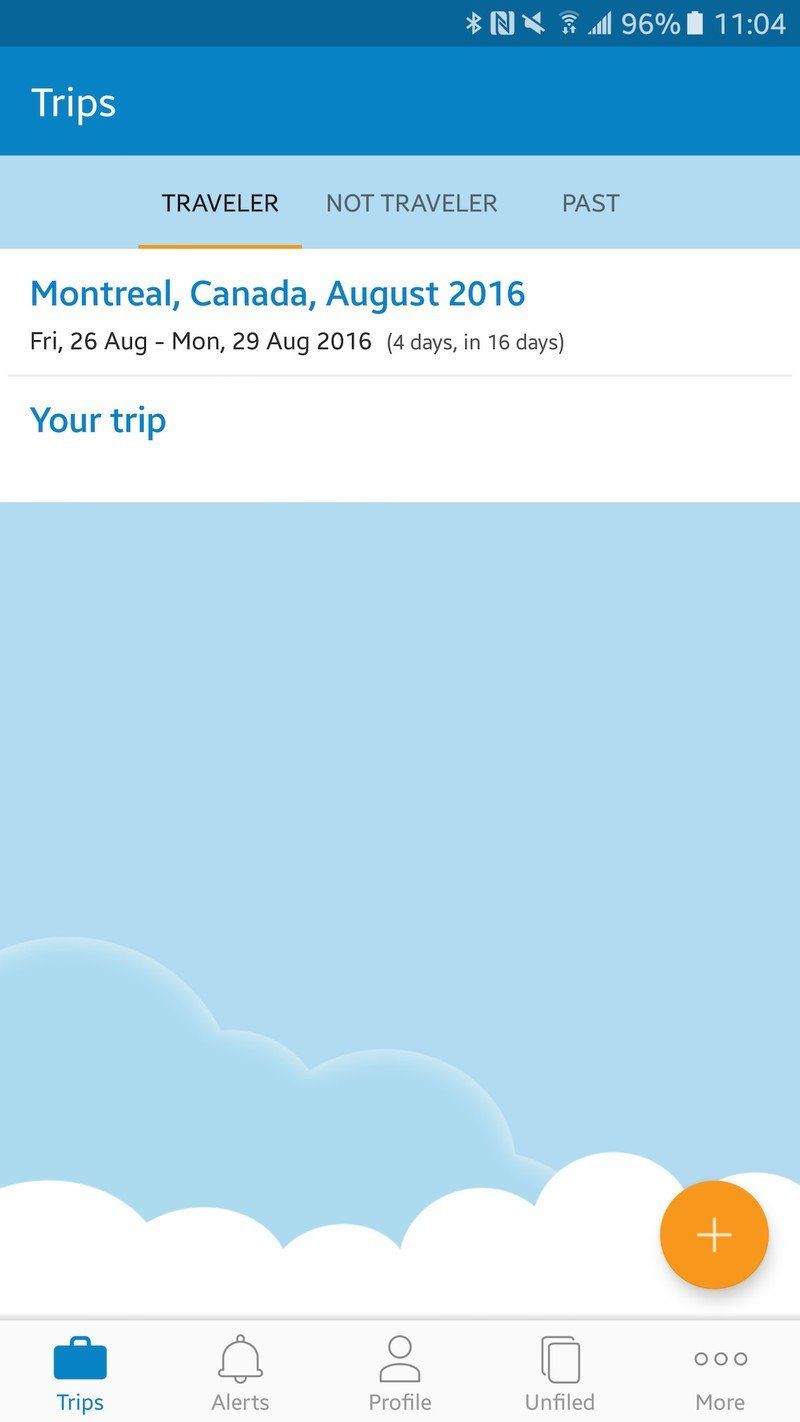Switch to the NOT TRAVELER tab
800x1422 pixels.
click(x=411, y=203)
